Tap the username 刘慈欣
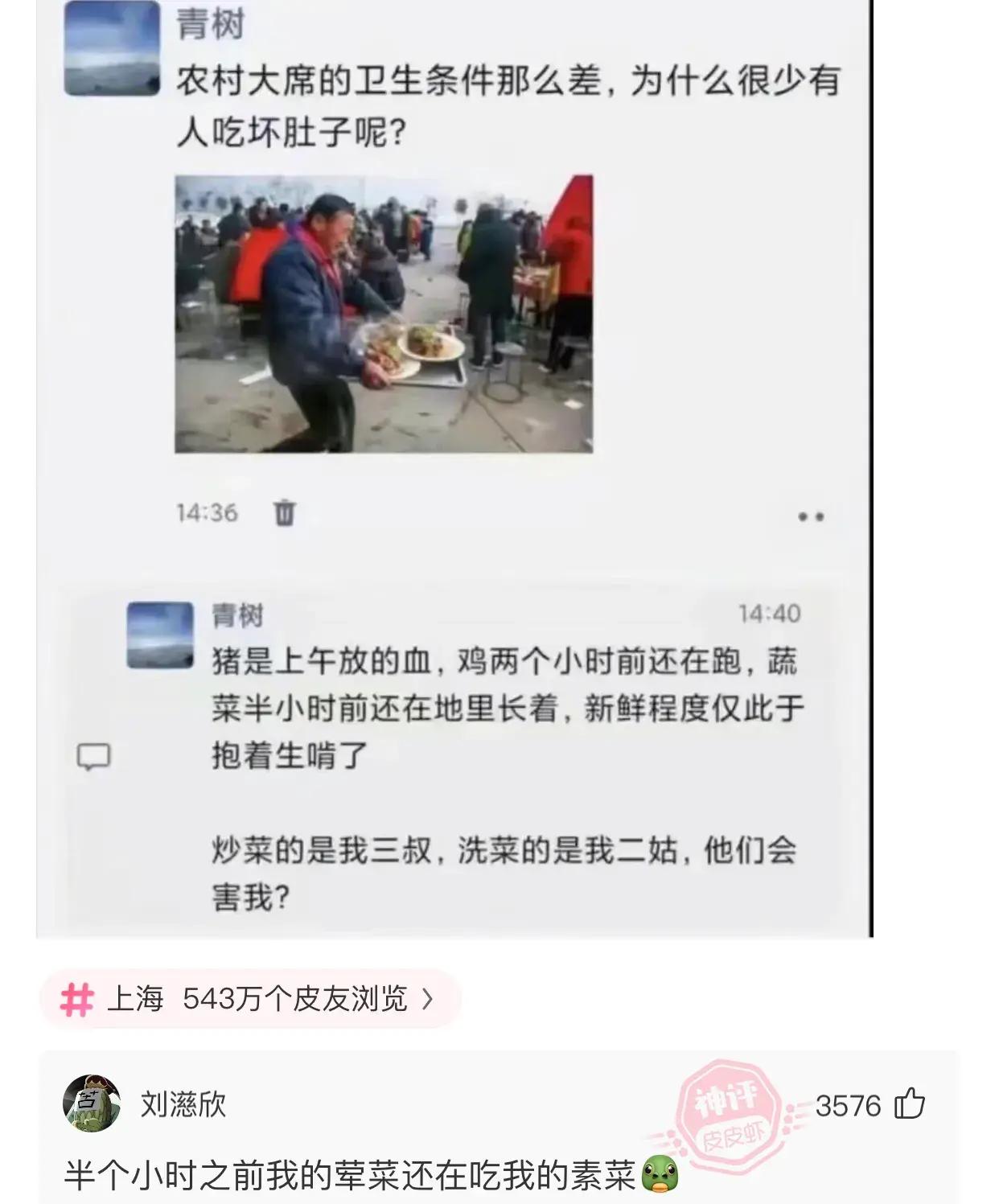 click(x=183, y=1104)
